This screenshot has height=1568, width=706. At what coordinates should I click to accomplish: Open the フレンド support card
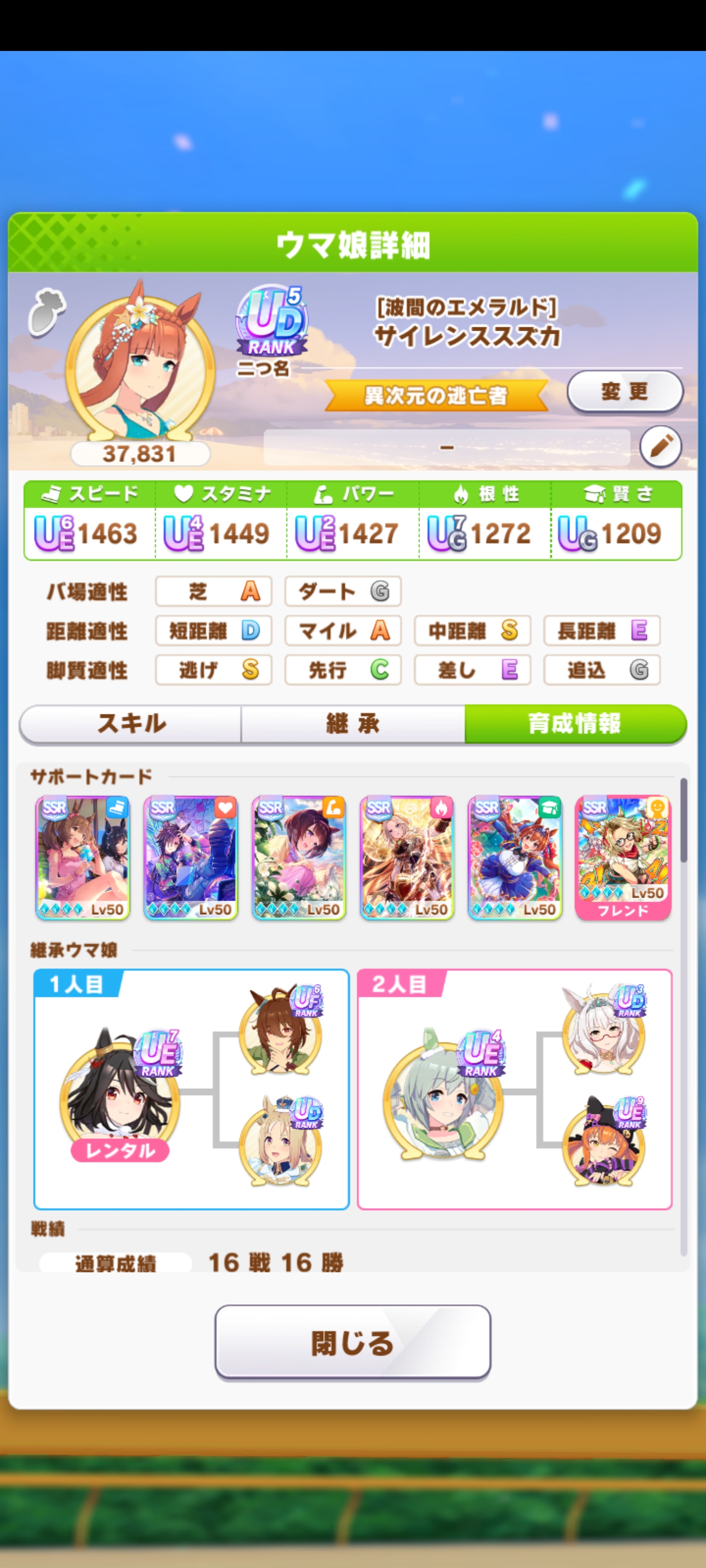click(x=623, y=857)
